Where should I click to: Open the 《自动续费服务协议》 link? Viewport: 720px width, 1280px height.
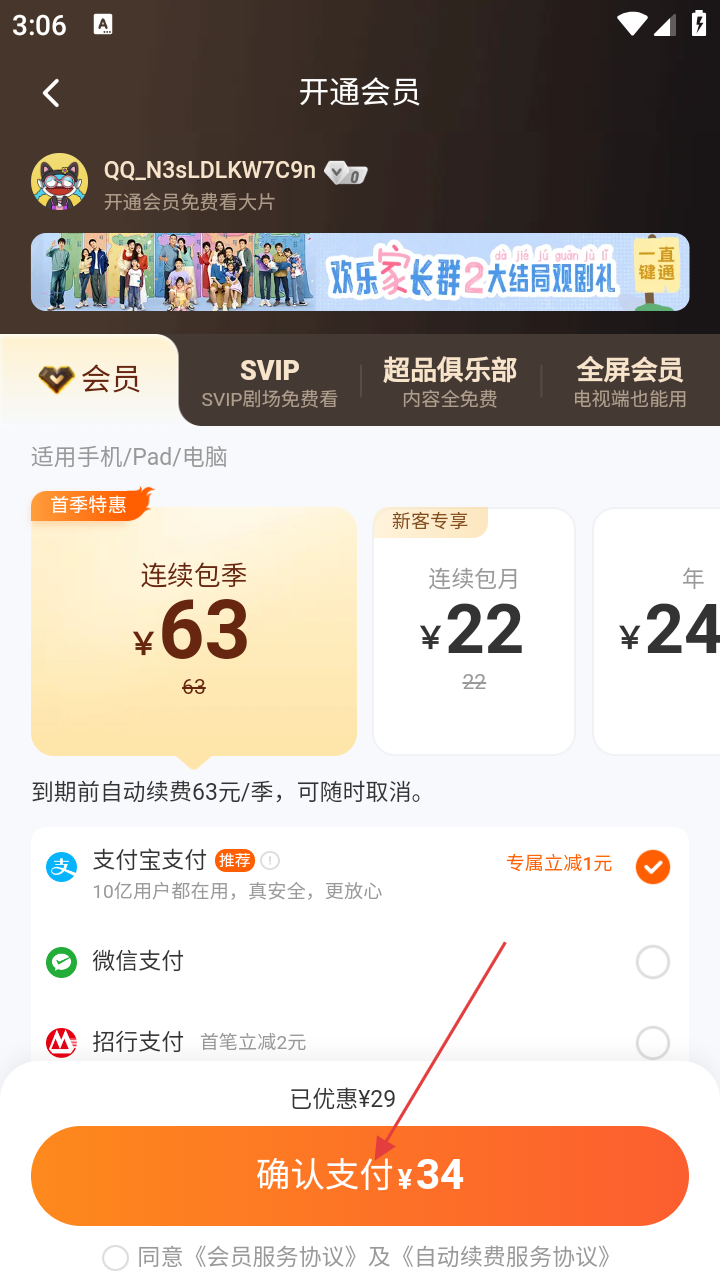(504, 1257)
